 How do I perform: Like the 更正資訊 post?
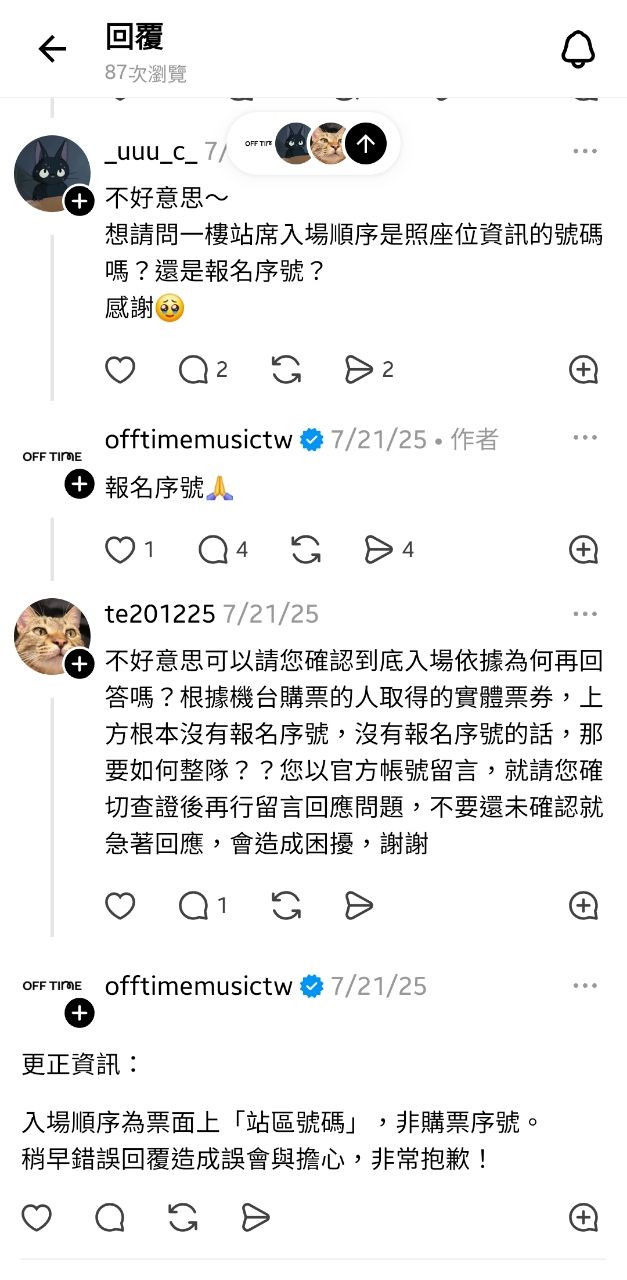(x=37, y=1217)
